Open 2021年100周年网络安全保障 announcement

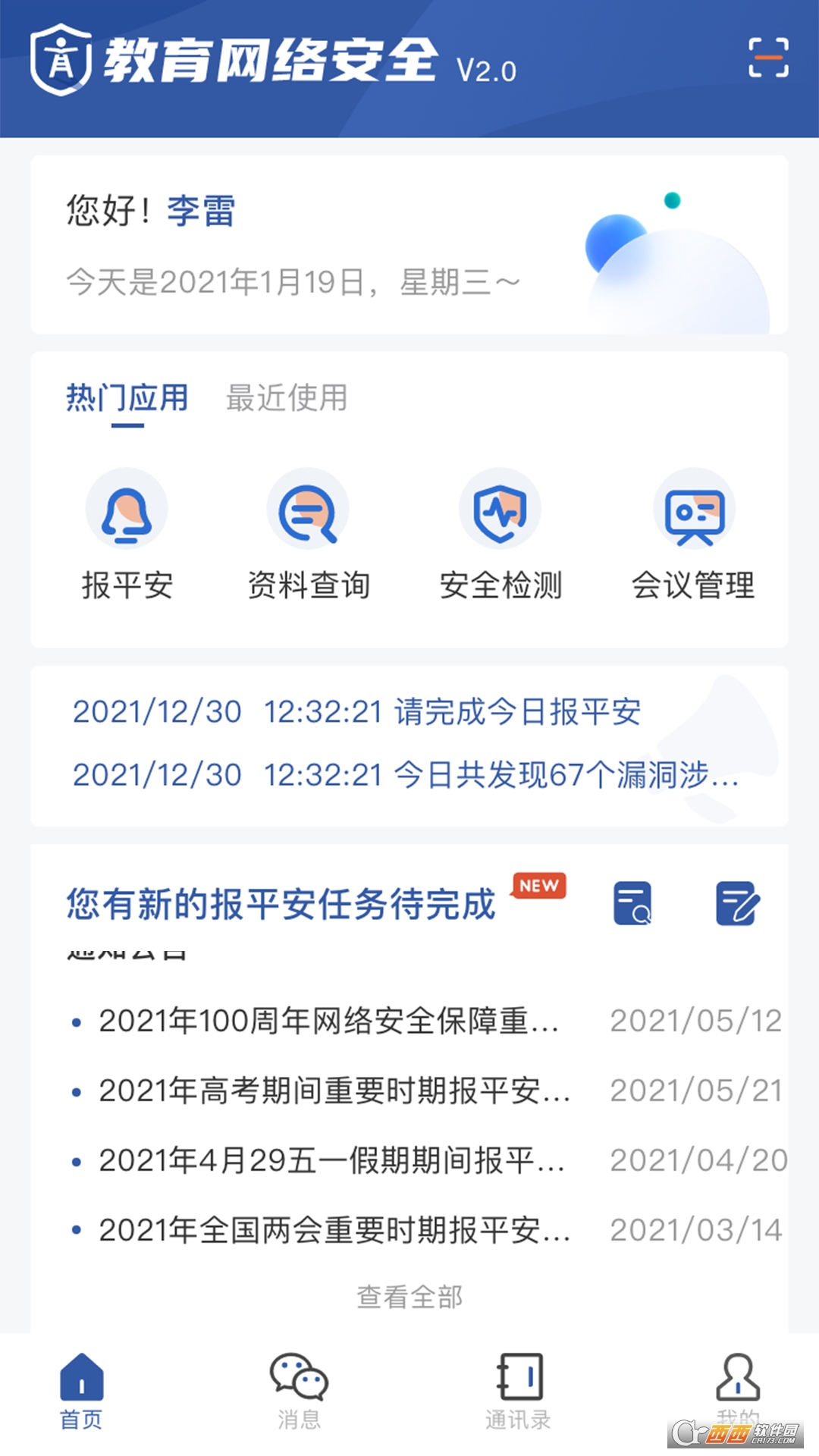(425, 1021)
